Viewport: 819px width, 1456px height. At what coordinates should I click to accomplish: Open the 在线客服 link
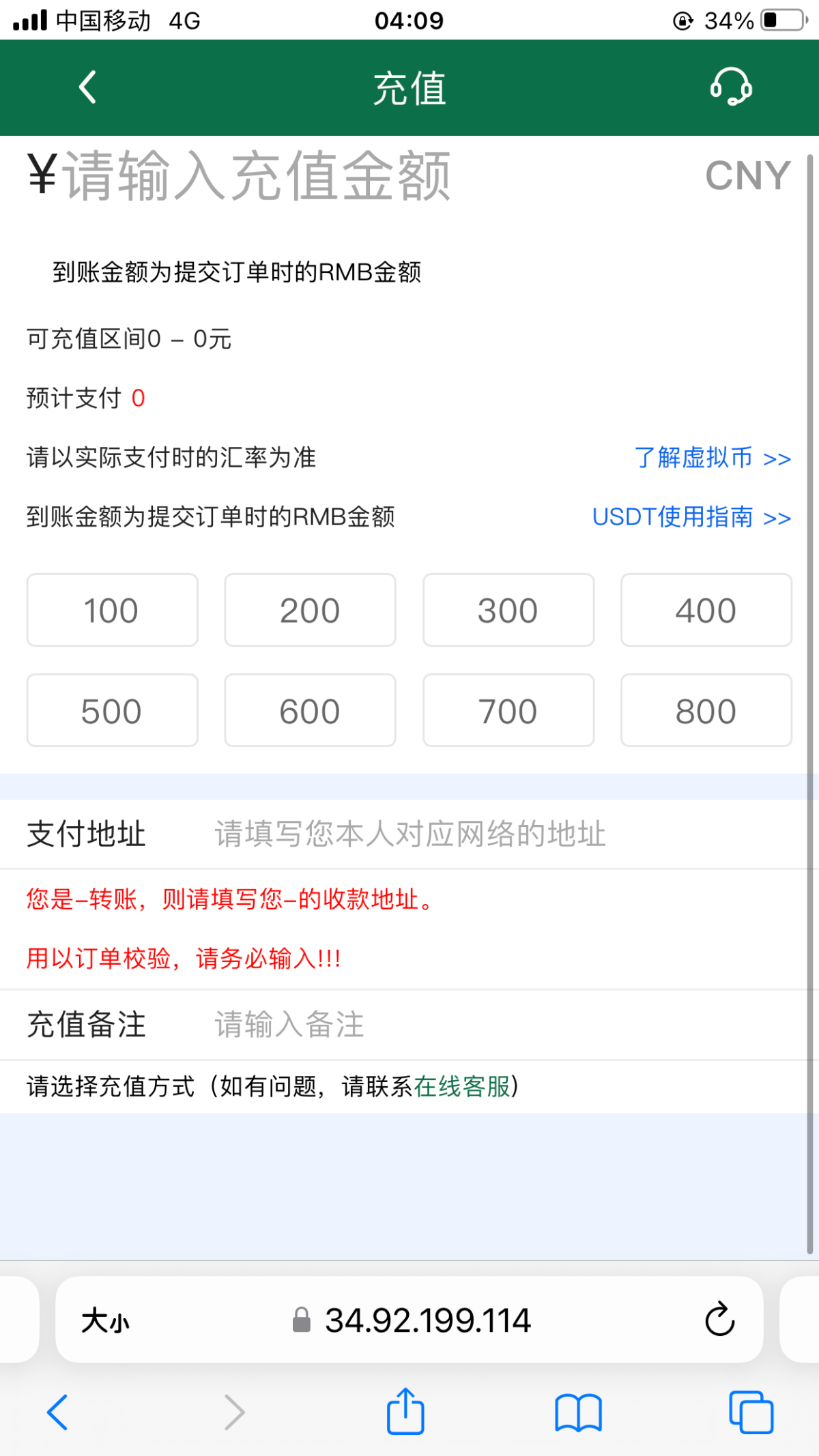[462, 1086]
